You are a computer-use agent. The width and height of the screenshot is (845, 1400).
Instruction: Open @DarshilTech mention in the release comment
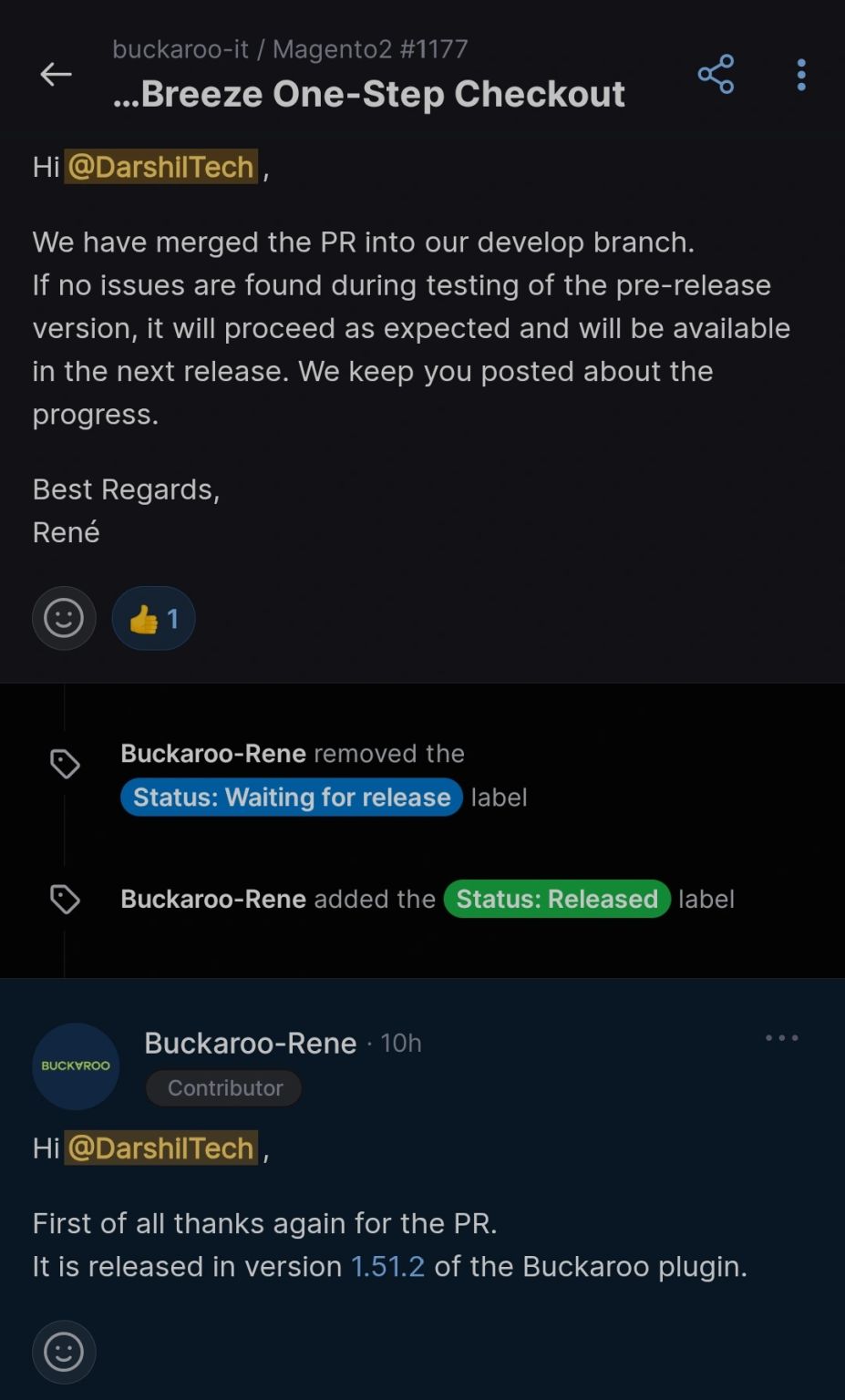(x=160, y=1148)
